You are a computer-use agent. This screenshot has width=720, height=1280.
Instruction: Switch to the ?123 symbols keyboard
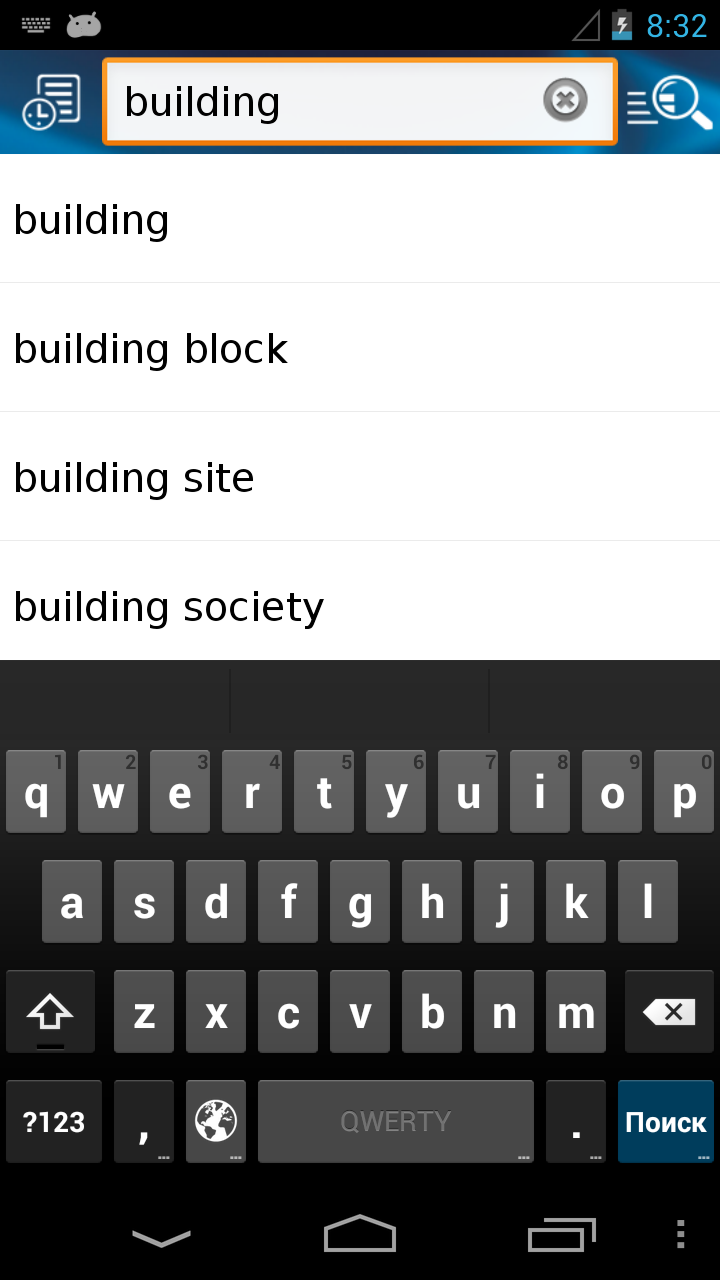tap(54, 1121)
